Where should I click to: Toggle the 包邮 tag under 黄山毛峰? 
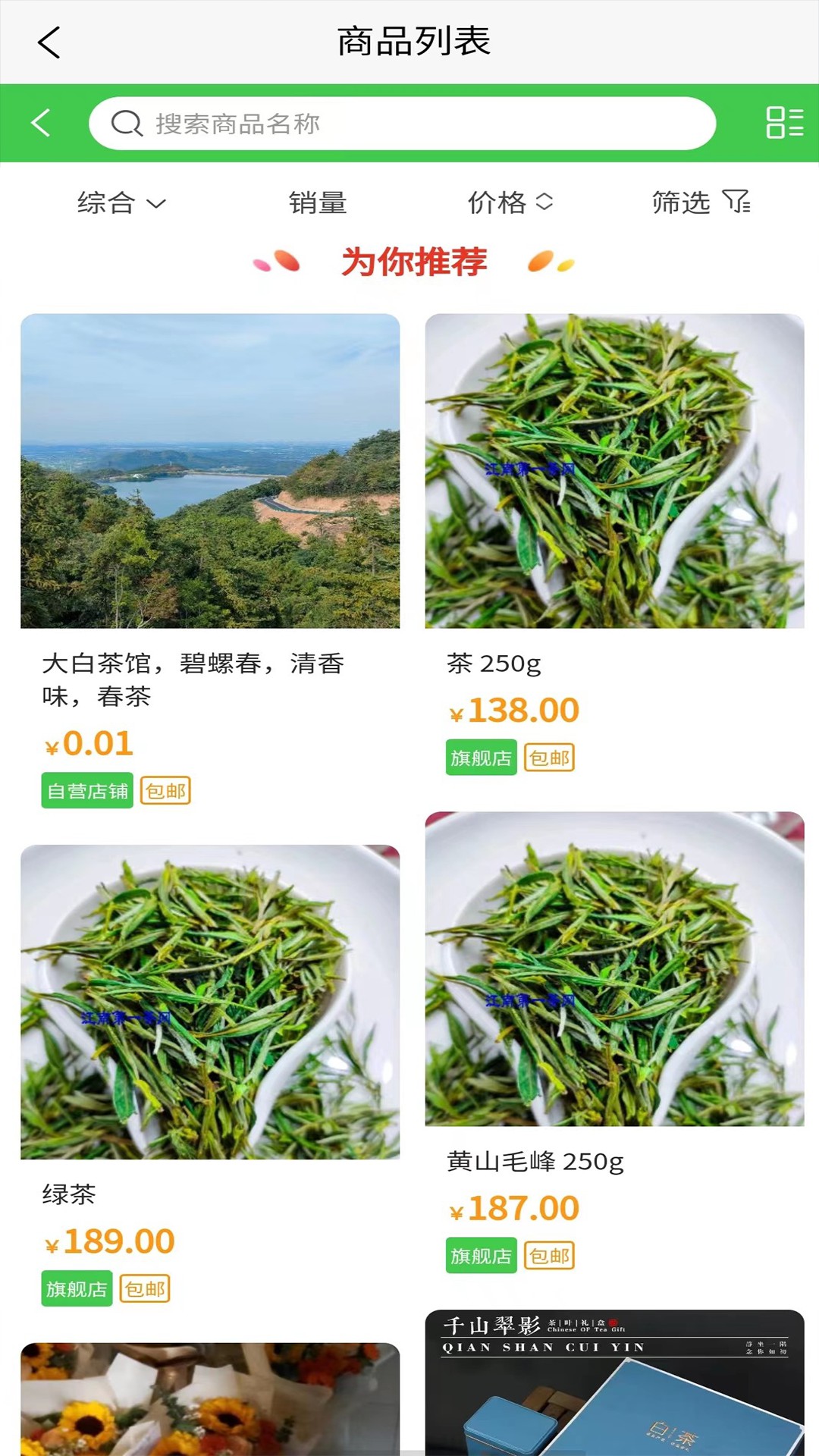pos(551,1256)
